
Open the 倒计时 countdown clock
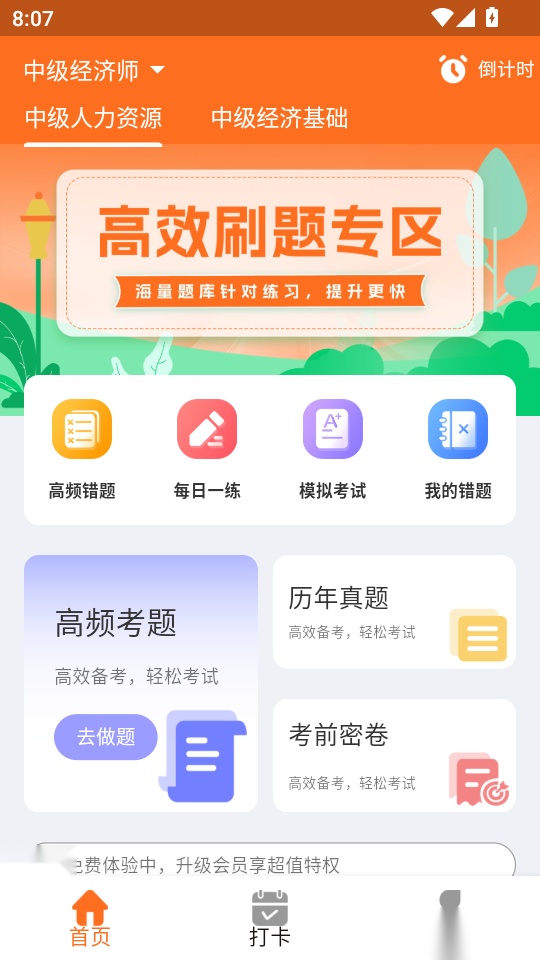tap(487, 69)
